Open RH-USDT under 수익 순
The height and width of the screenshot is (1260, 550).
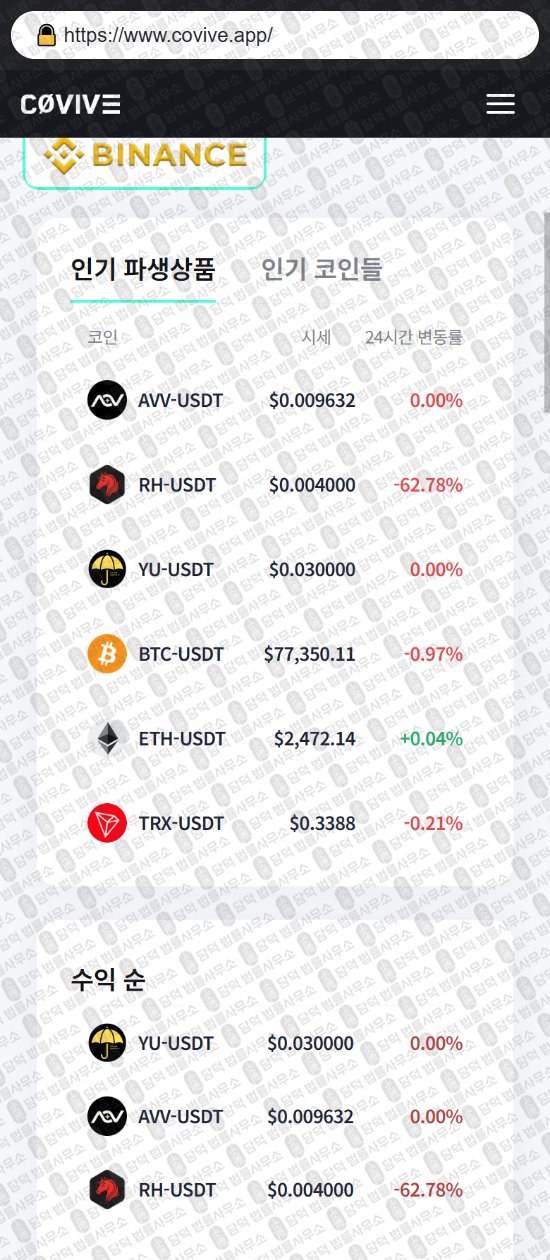(275, 1190)
